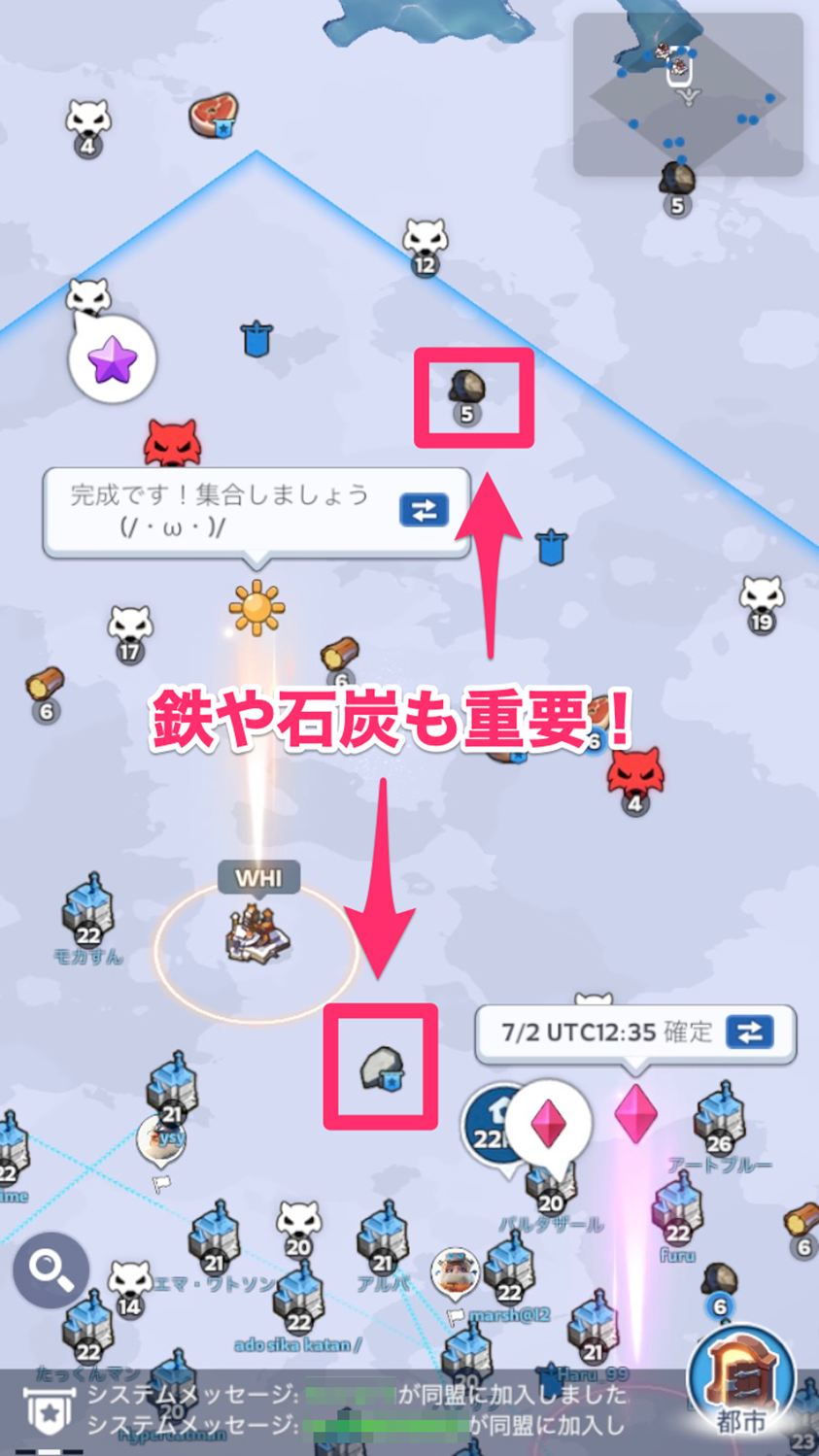Select the level 5 coal node in pink box
This screenshot has height=1456, width=819.
(x=467, y=391)
